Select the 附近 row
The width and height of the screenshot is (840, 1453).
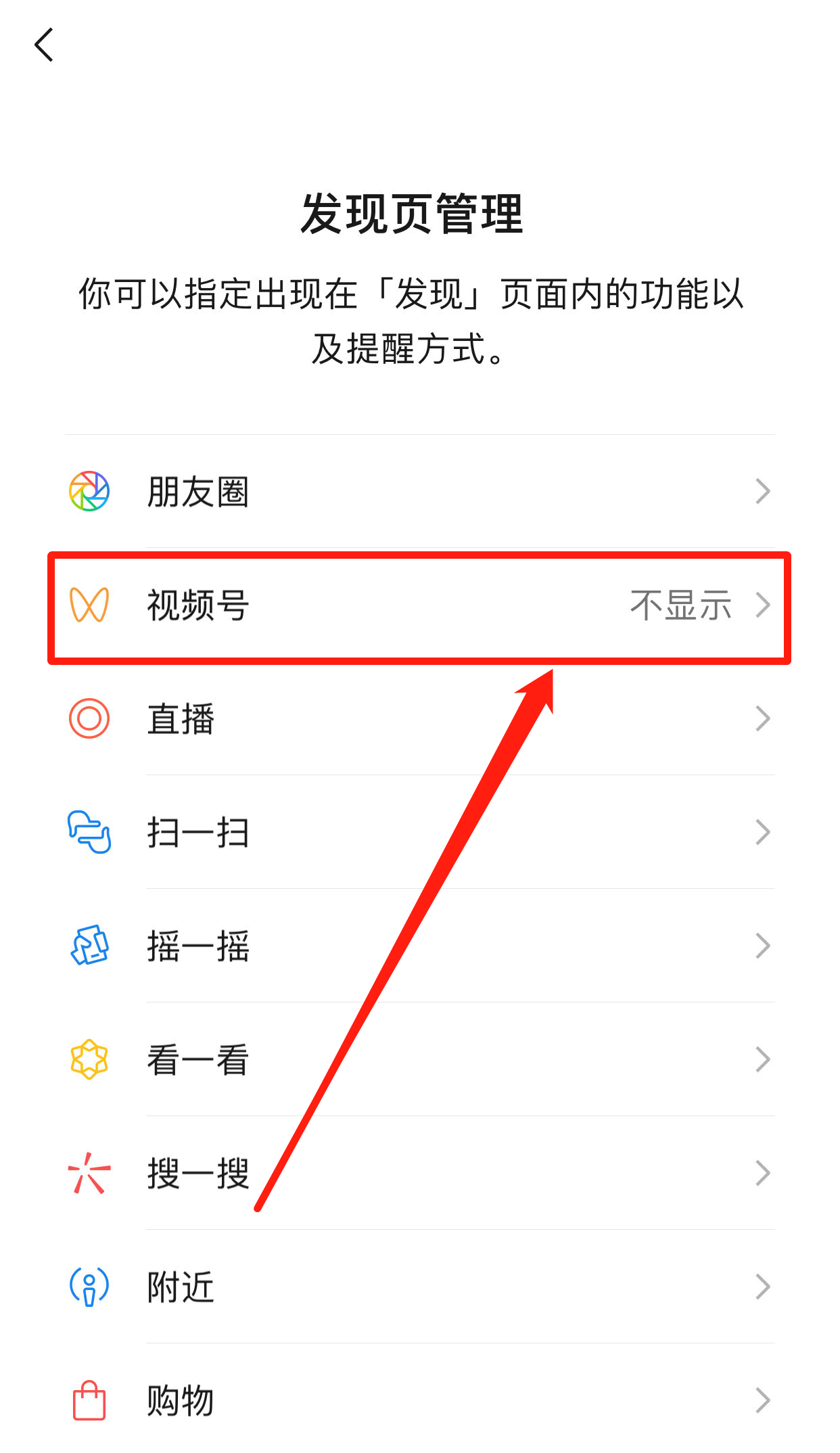pyautogui.click(x=419, y=1287)
